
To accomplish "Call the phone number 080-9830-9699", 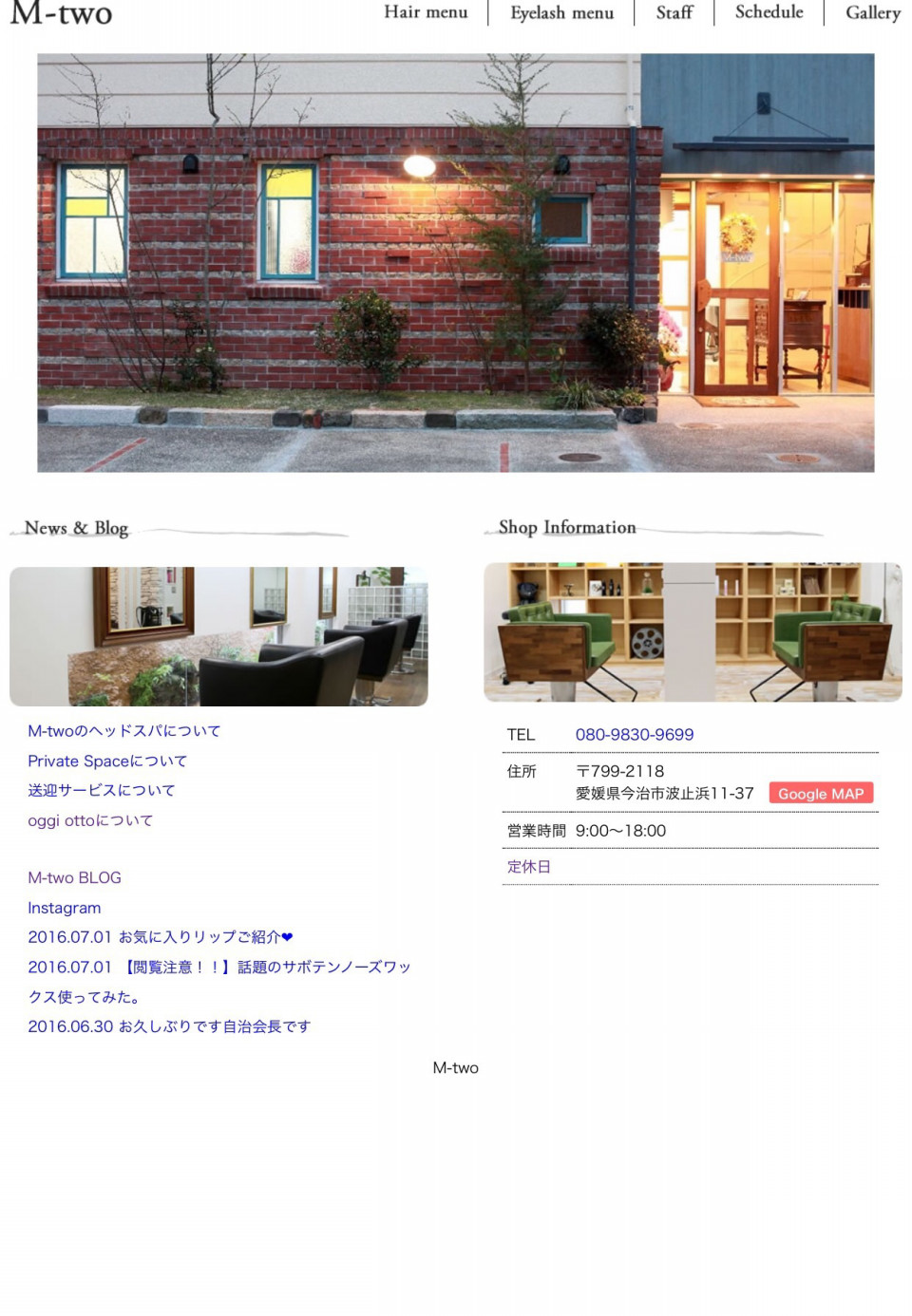I will [x=634, y=735].
